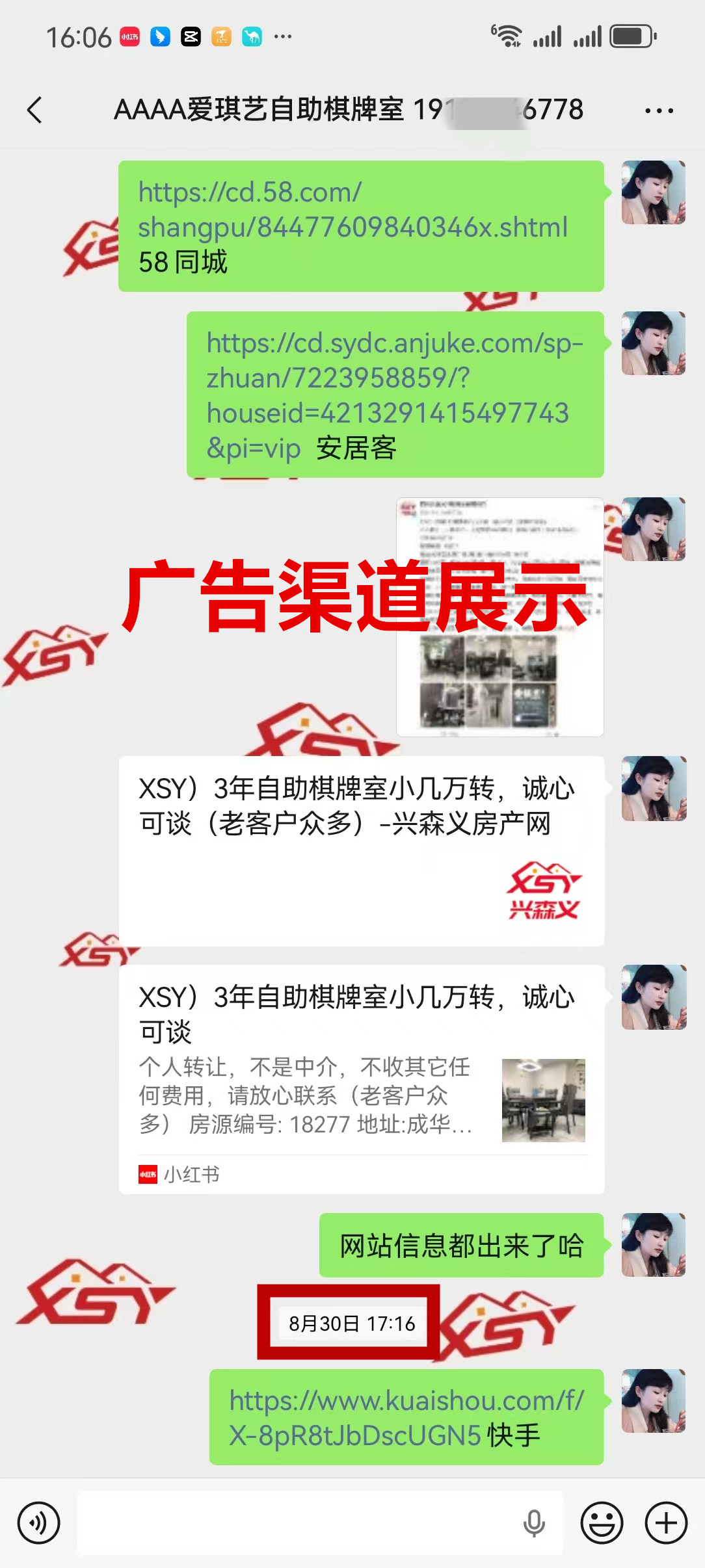Focus the message text field

pyautogui.click(x=299, y=1522)
